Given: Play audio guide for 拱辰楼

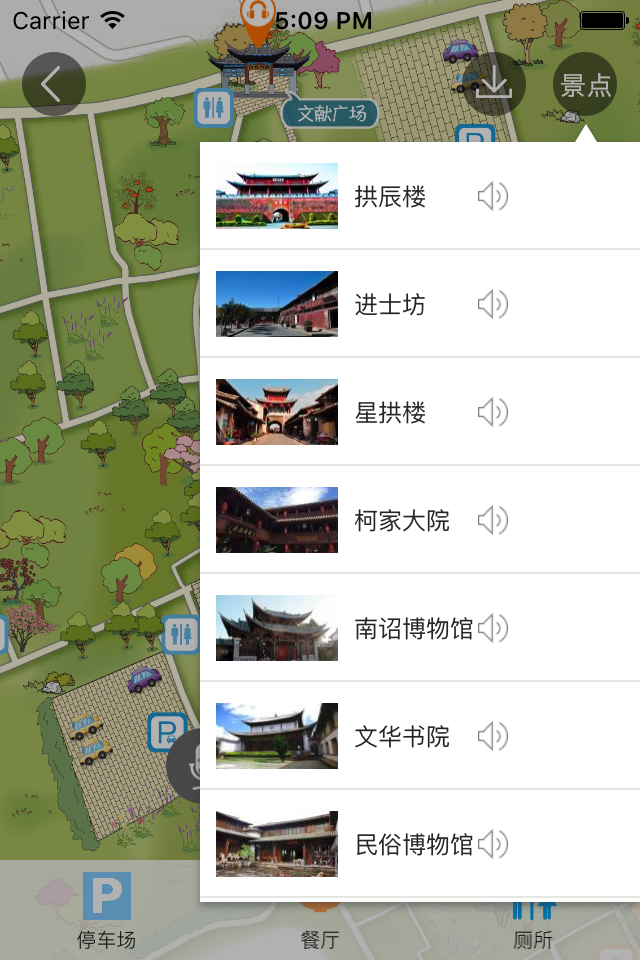Looking at the screenshot, I should click(492, 197).
